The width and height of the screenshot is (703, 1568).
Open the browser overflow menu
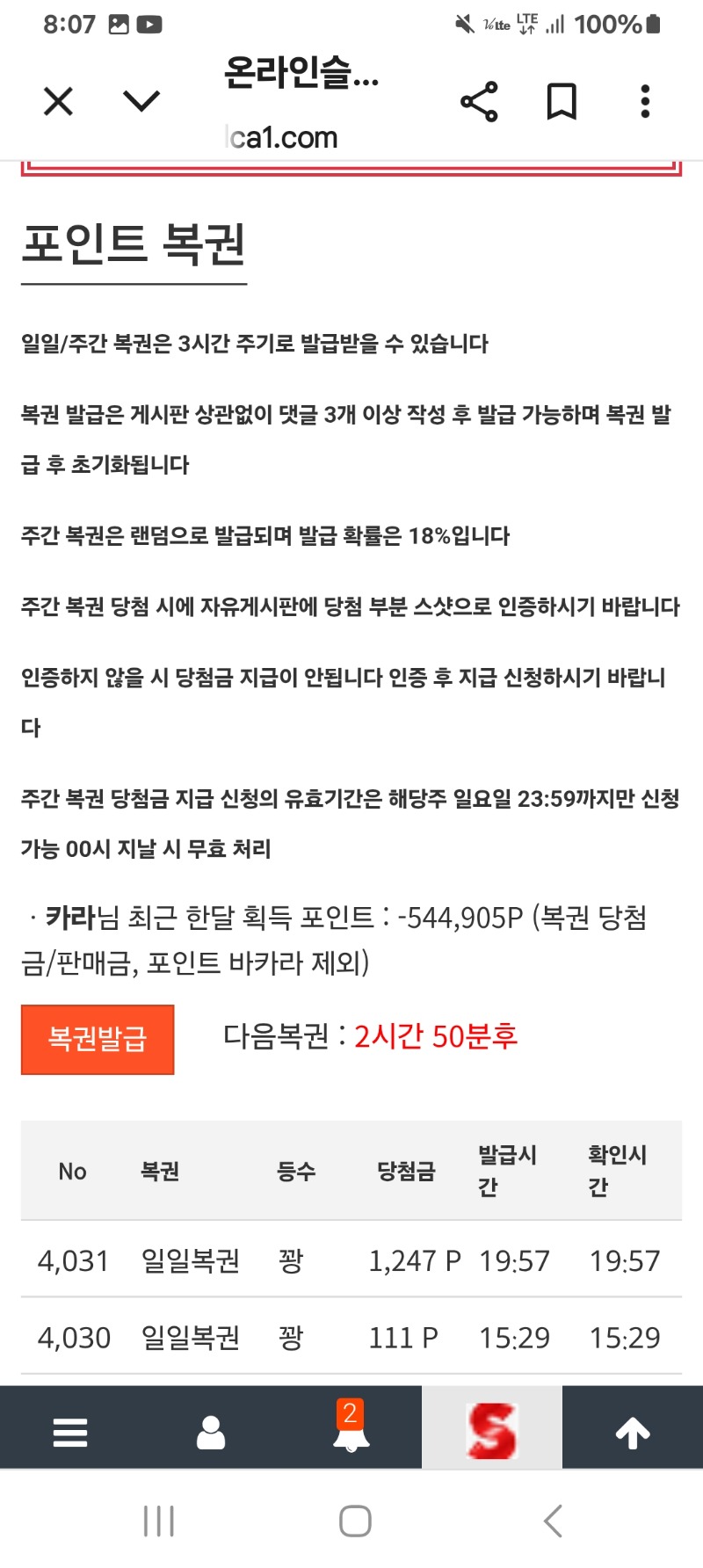pyautogui.click(x=646, y=102)
